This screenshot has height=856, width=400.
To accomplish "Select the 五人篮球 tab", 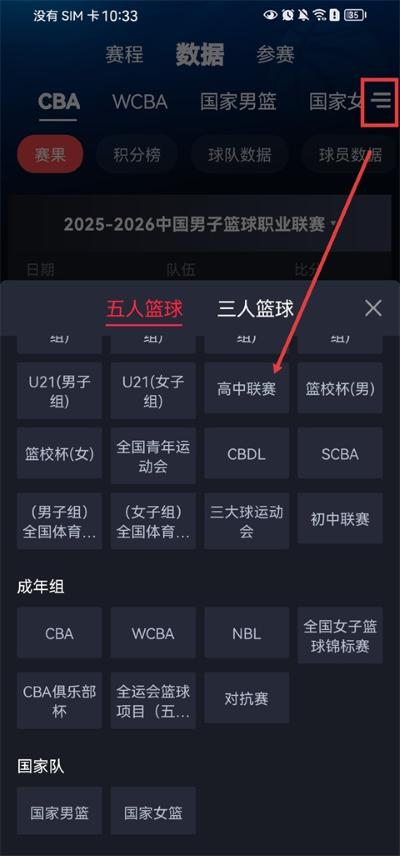I will pyautogui.click(x=144, y=309).
